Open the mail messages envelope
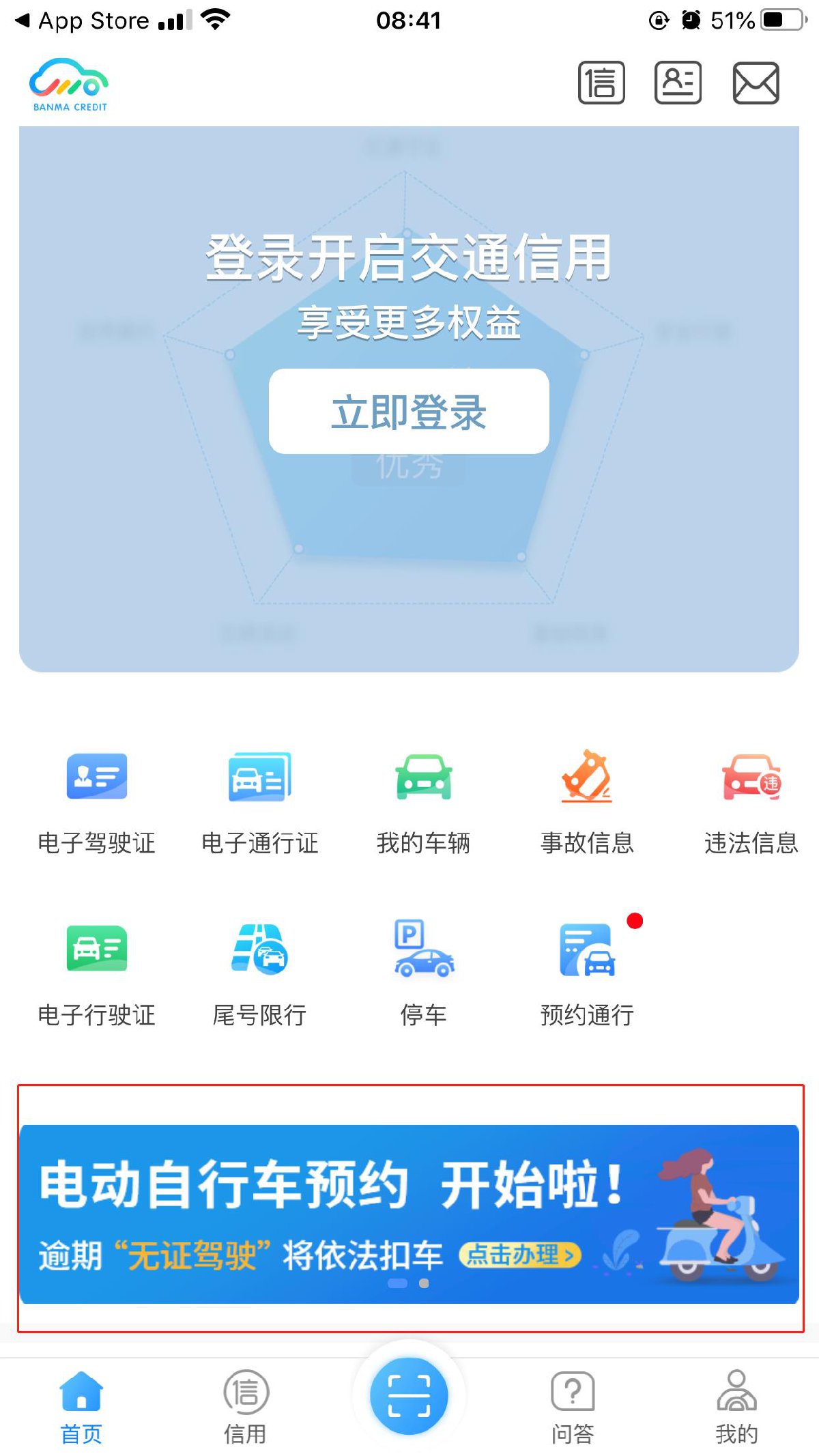Screen dimensions: 819x1456 click(x=756, y=83)
